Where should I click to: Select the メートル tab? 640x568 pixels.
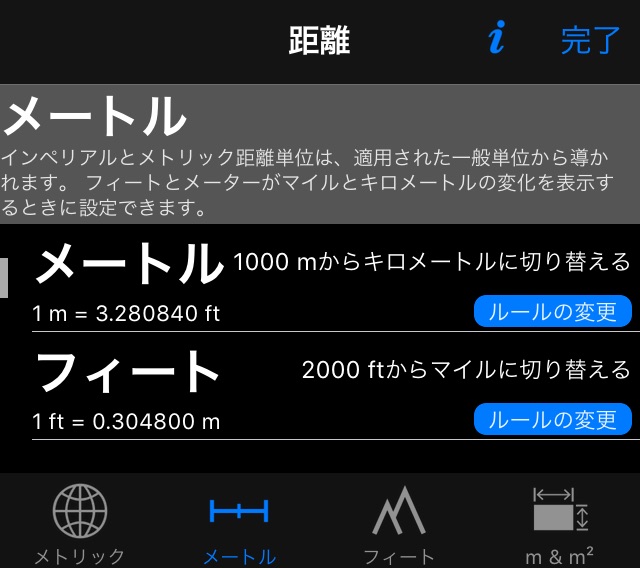(x=239, y=524)
